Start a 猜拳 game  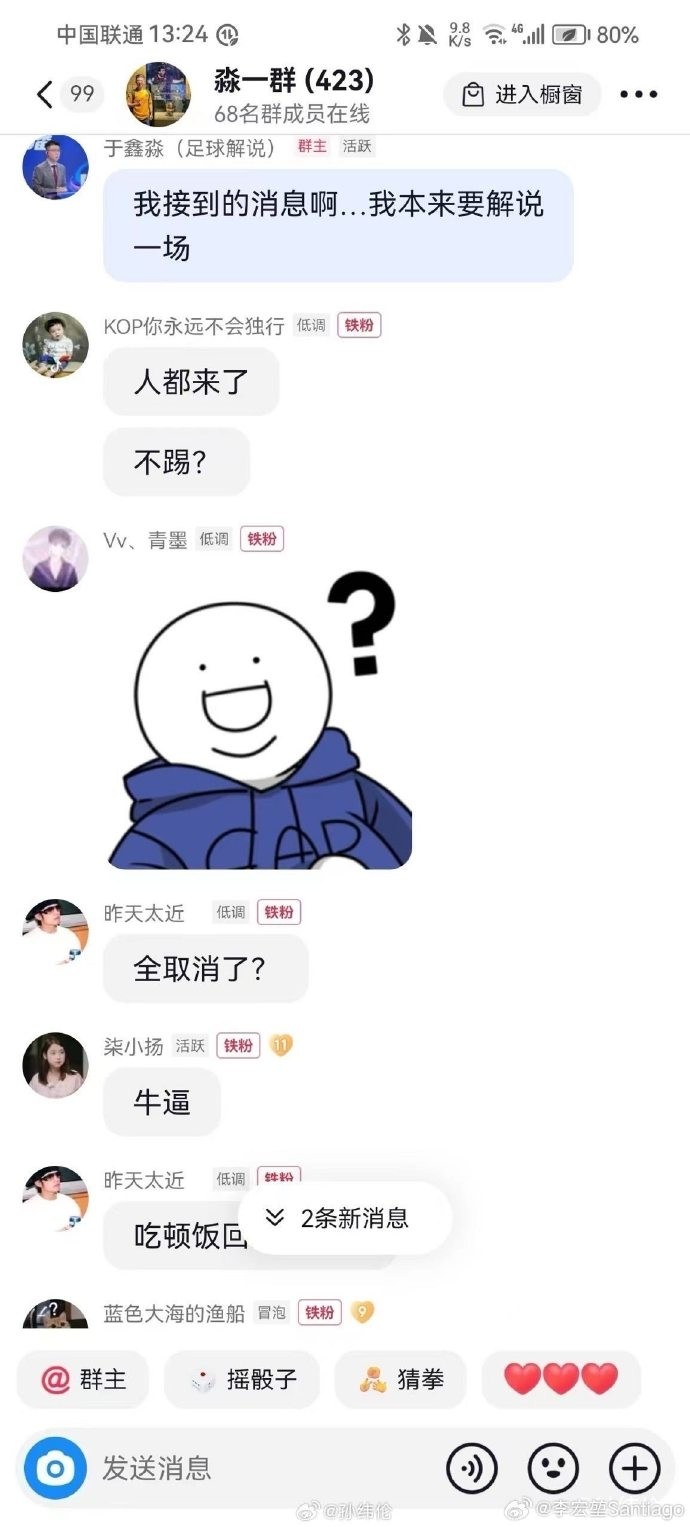pyautogui.click(x=402, y=1380)
